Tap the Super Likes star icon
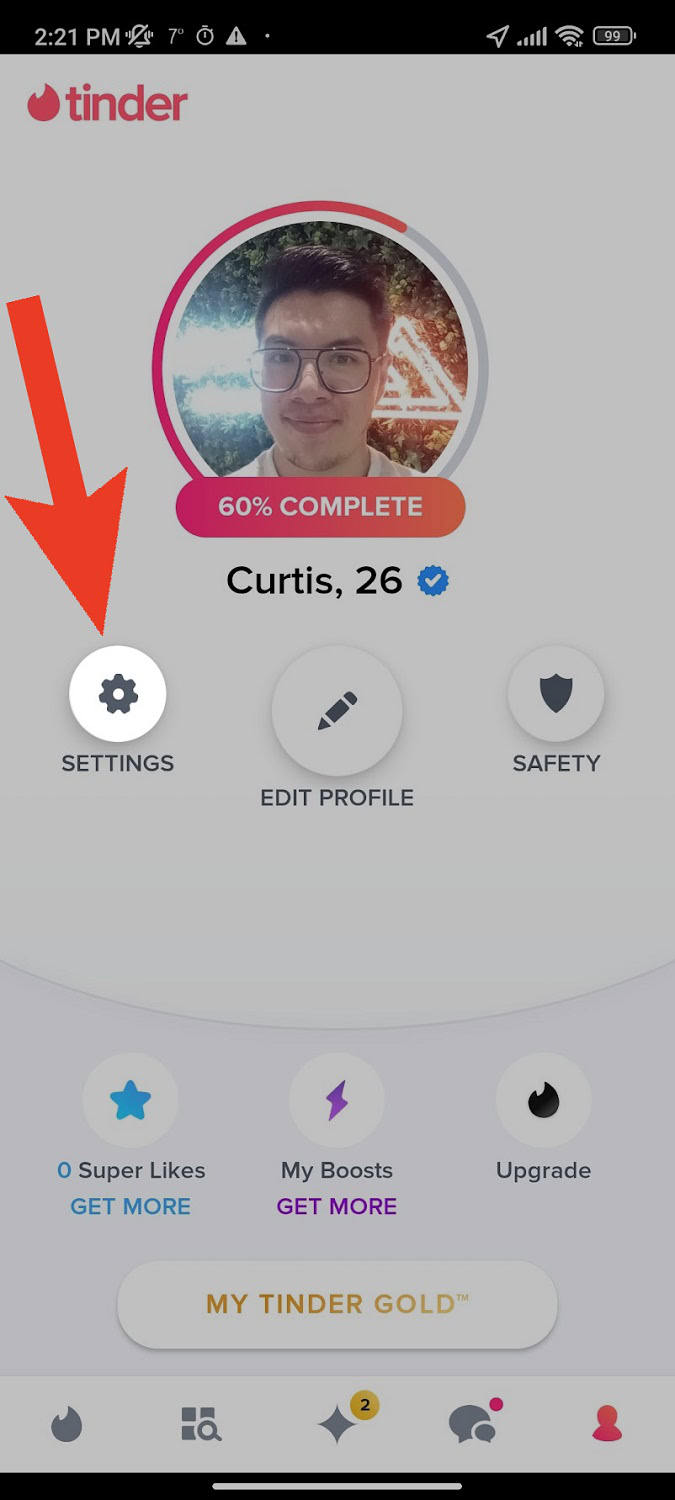This screenshot has height=1500, width=675. [130, 1101]
